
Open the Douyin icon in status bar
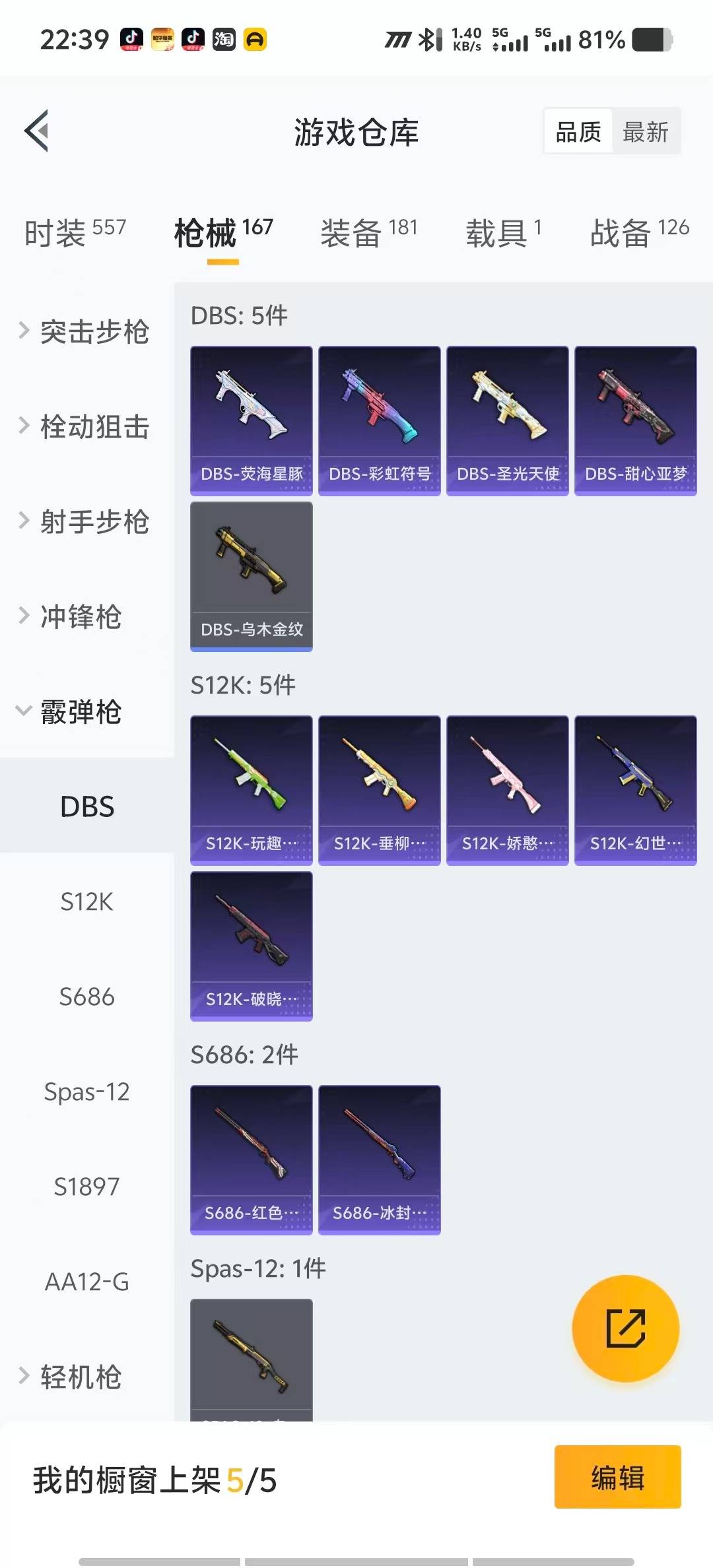click(133, 40)
